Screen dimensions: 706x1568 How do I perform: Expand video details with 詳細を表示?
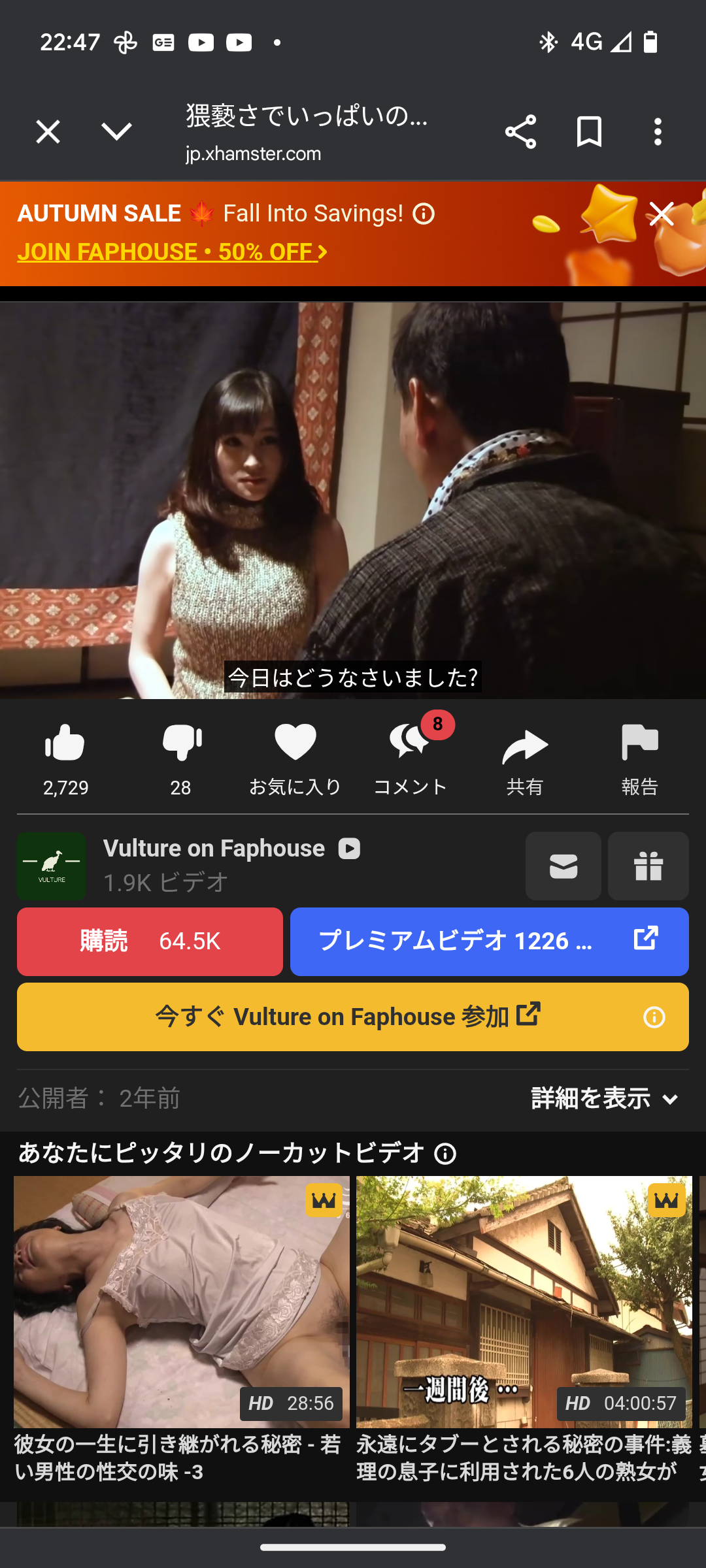click(601, 1099)
